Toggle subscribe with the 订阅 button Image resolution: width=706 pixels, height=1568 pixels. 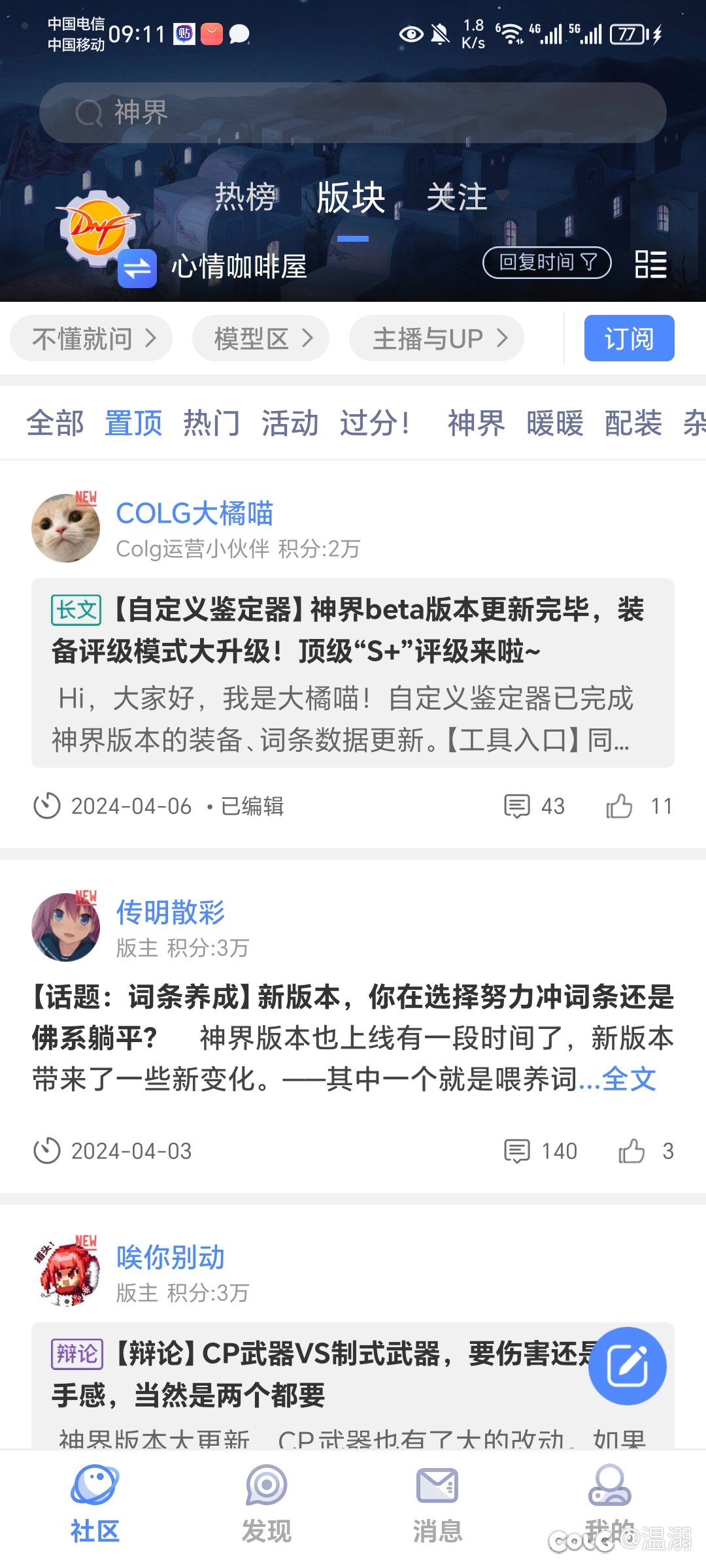(629, 337)
